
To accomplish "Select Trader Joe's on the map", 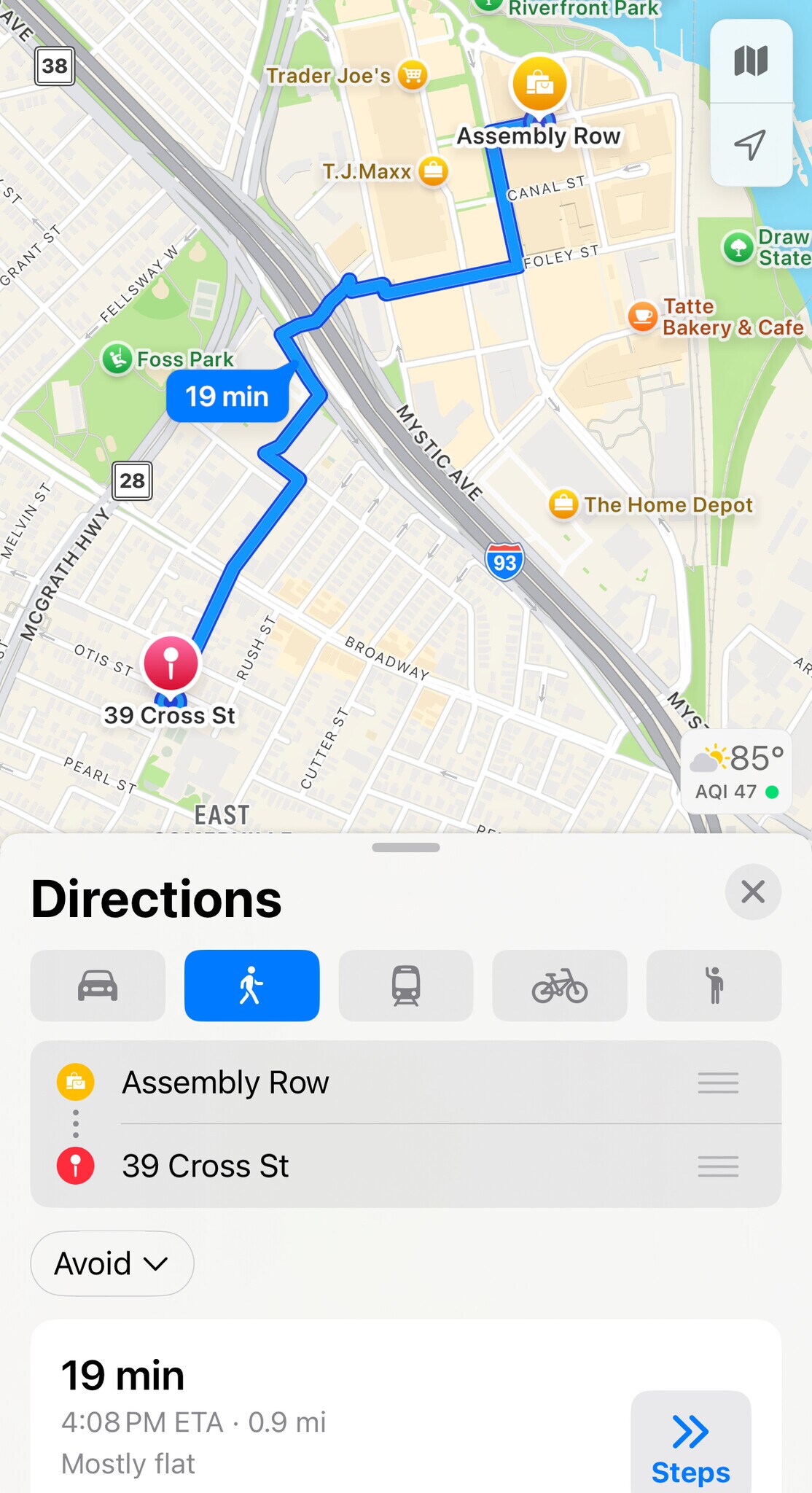I will pos(413,75).
